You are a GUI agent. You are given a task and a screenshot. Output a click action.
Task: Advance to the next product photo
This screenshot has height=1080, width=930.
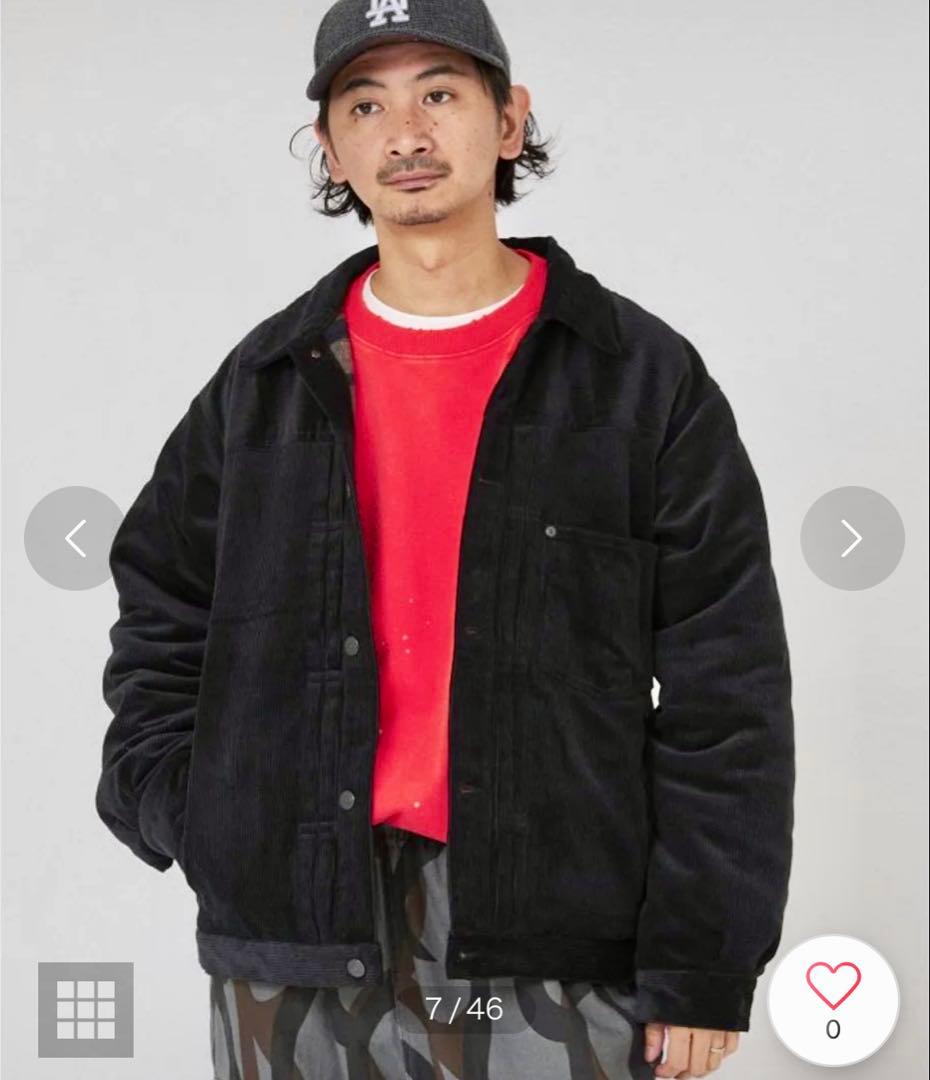851,539
